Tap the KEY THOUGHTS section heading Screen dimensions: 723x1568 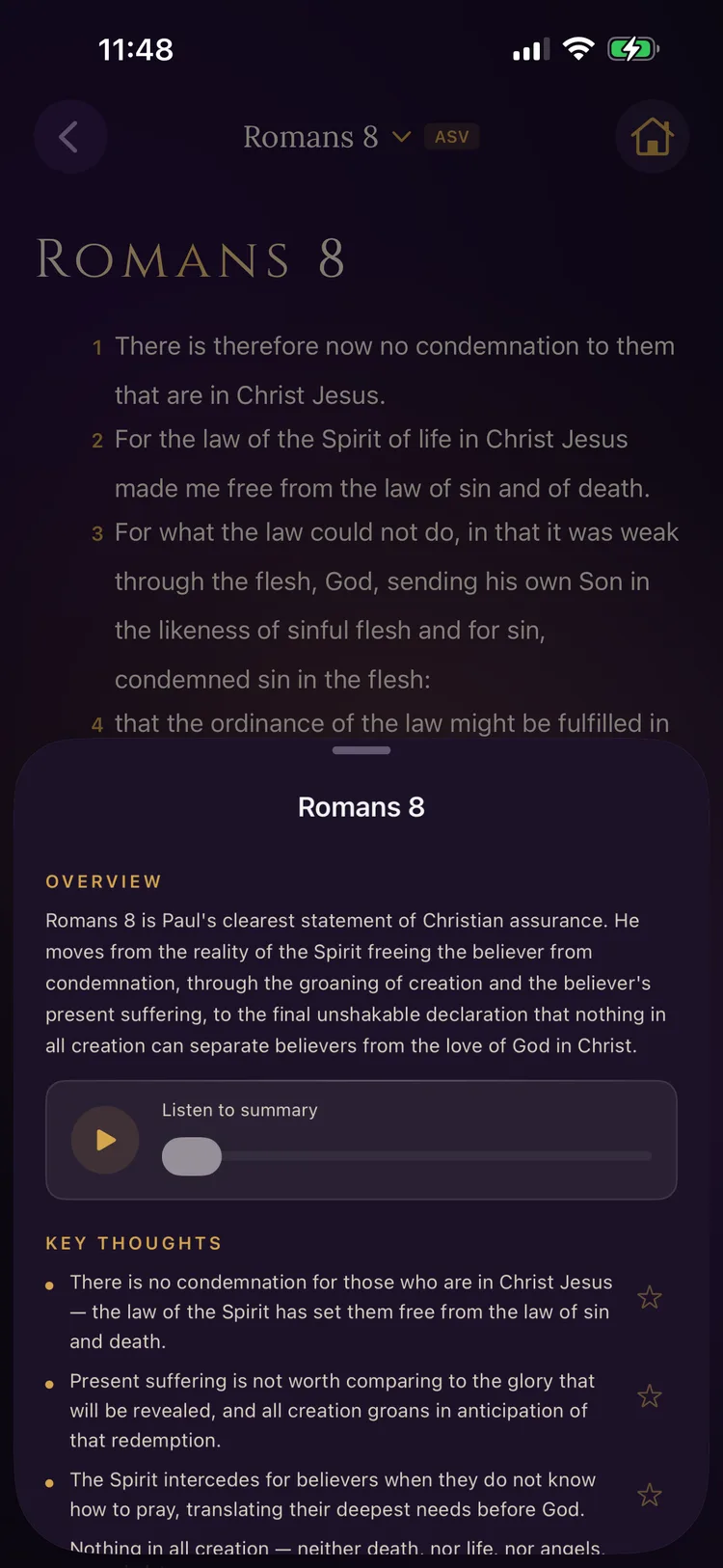[134, 1243]
